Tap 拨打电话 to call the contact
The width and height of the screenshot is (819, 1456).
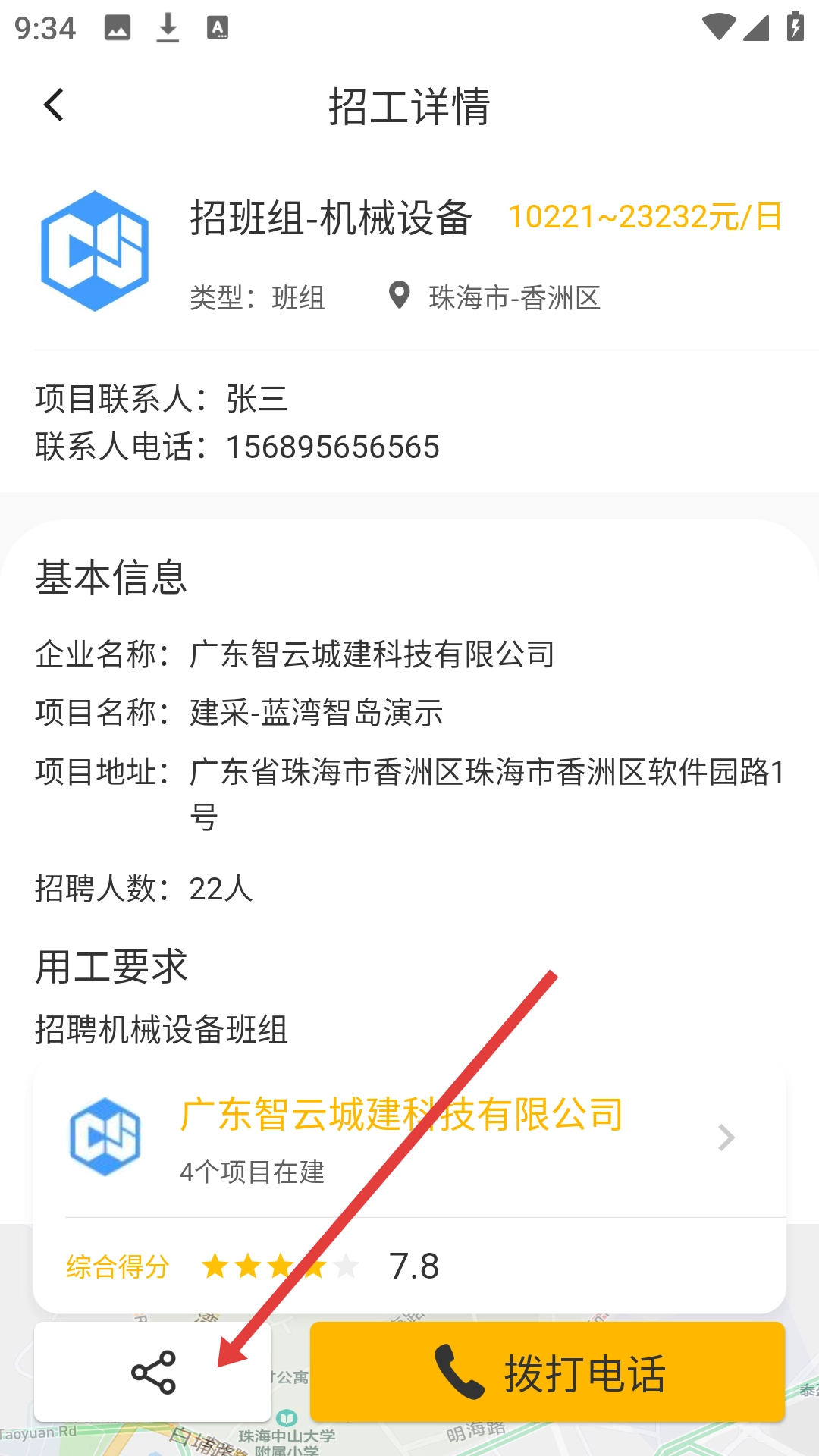click(548, 1373)
